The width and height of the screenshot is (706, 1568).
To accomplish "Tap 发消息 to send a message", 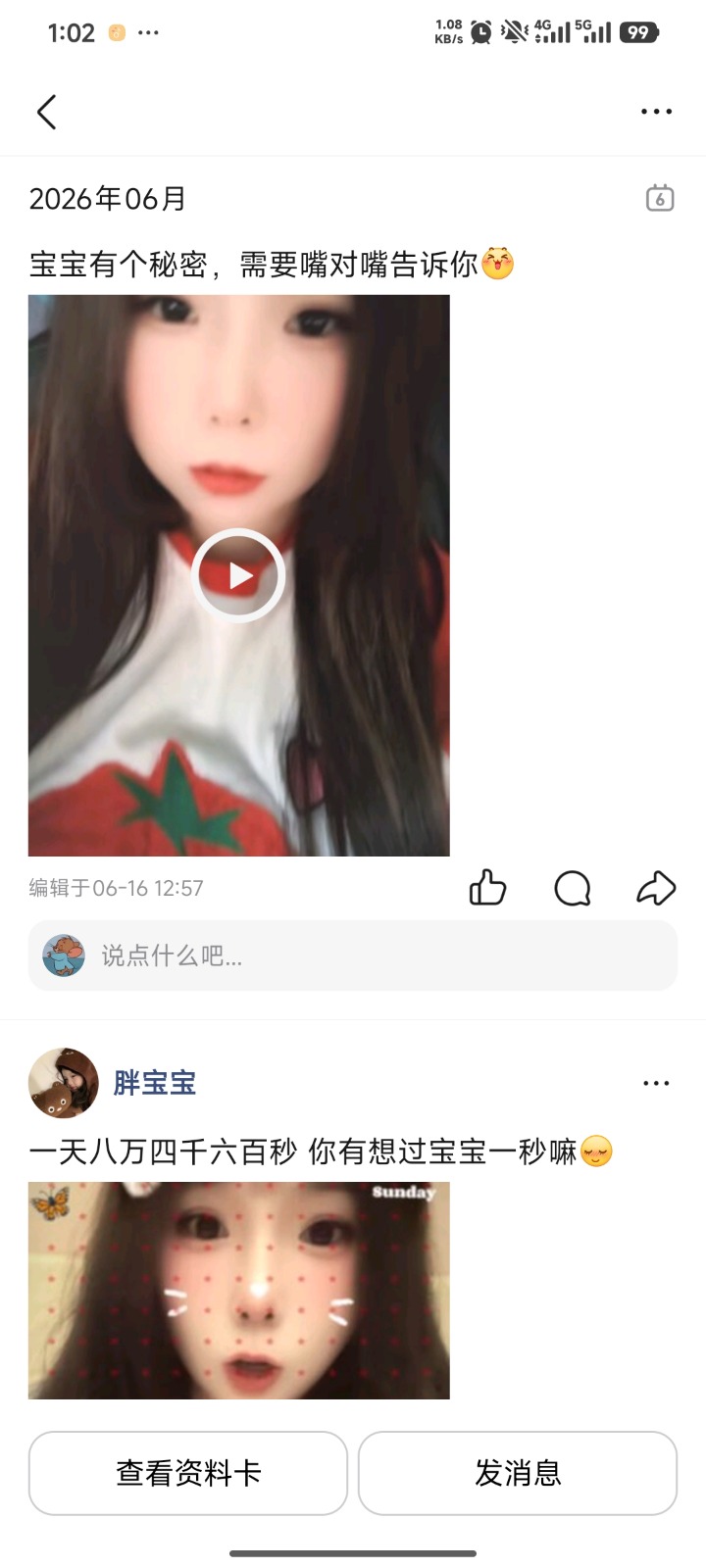I will tap(518, 1473).
